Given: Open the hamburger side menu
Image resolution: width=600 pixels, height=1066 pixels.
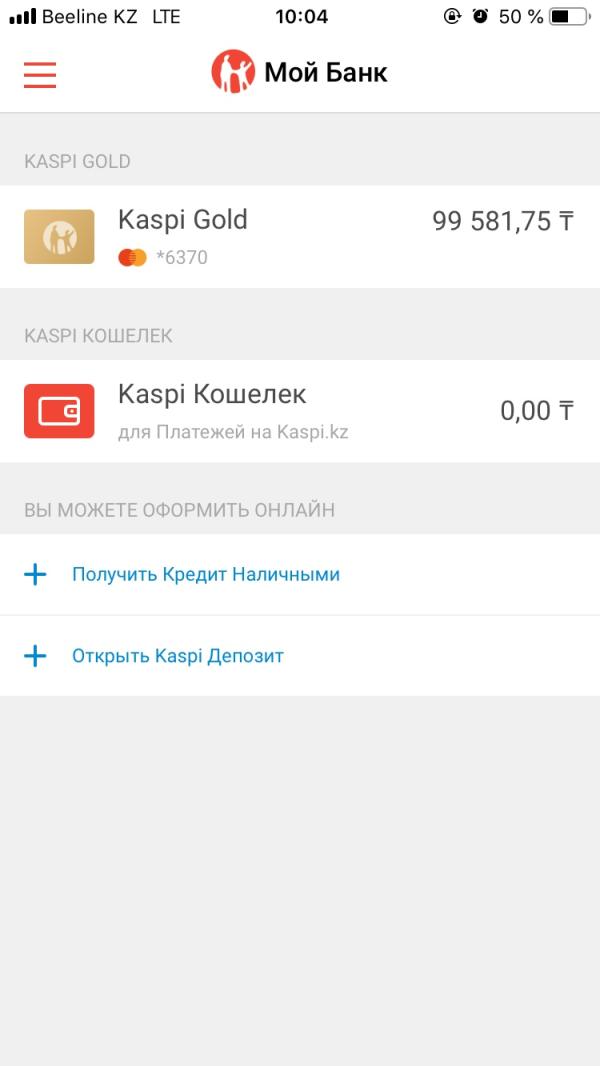Looking at the screenshot, I should tap(40, 74).
